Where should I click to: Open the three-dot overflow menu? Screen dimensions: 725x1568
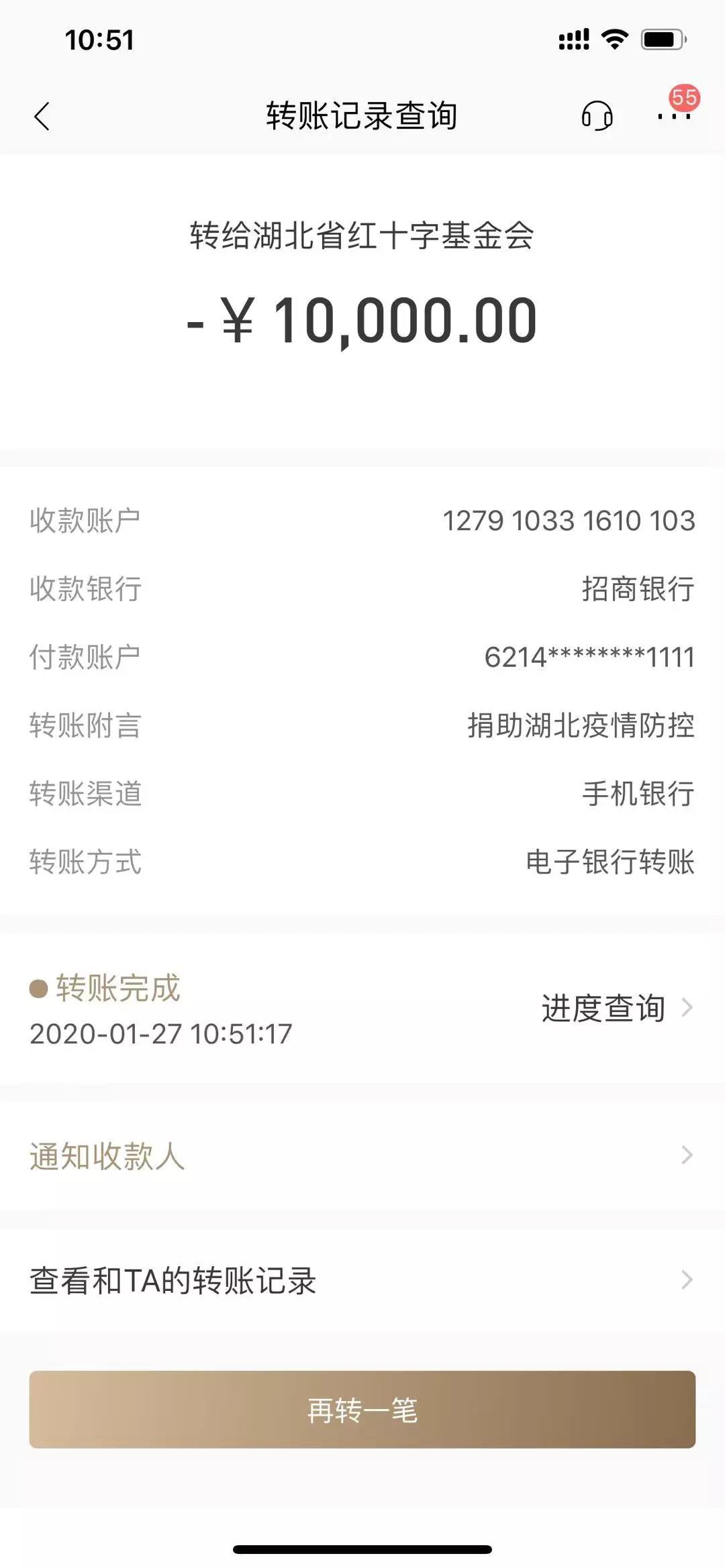tap(674, 117)
